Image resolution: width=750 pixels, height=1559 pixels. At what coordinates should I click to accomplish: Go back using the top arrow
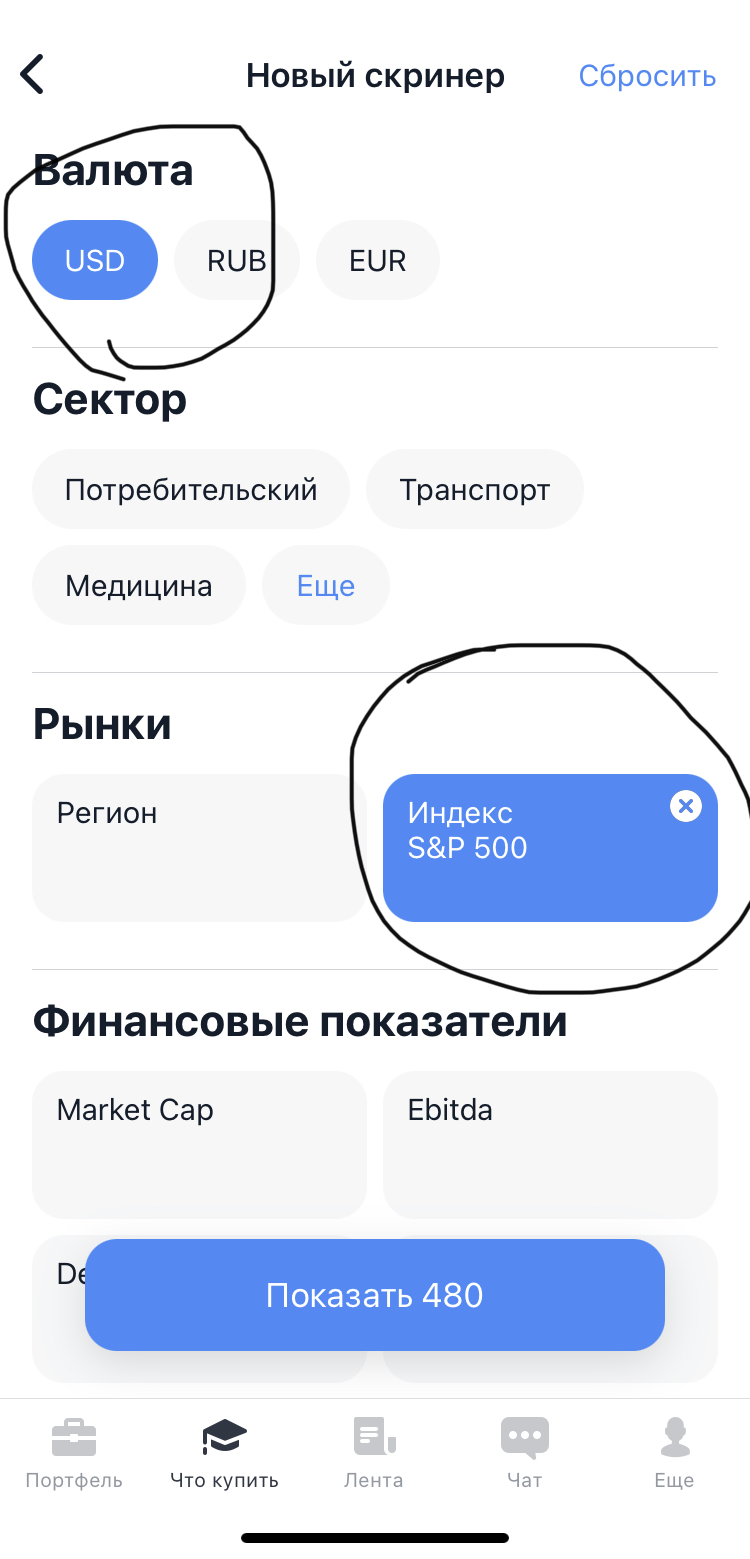[x=32, y=75]
